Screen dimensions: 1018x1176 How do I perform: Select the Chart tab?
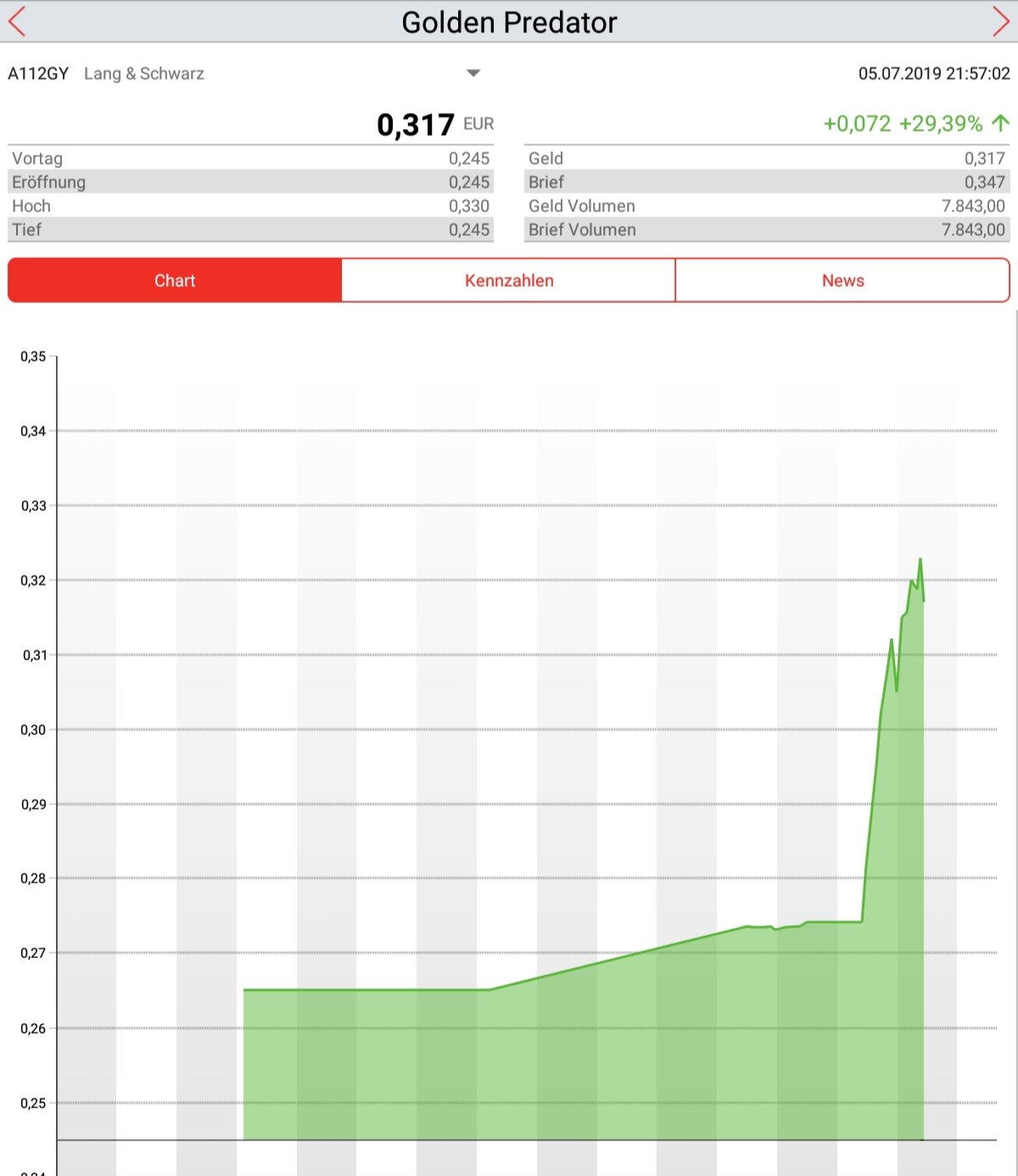tap(175, 281)
